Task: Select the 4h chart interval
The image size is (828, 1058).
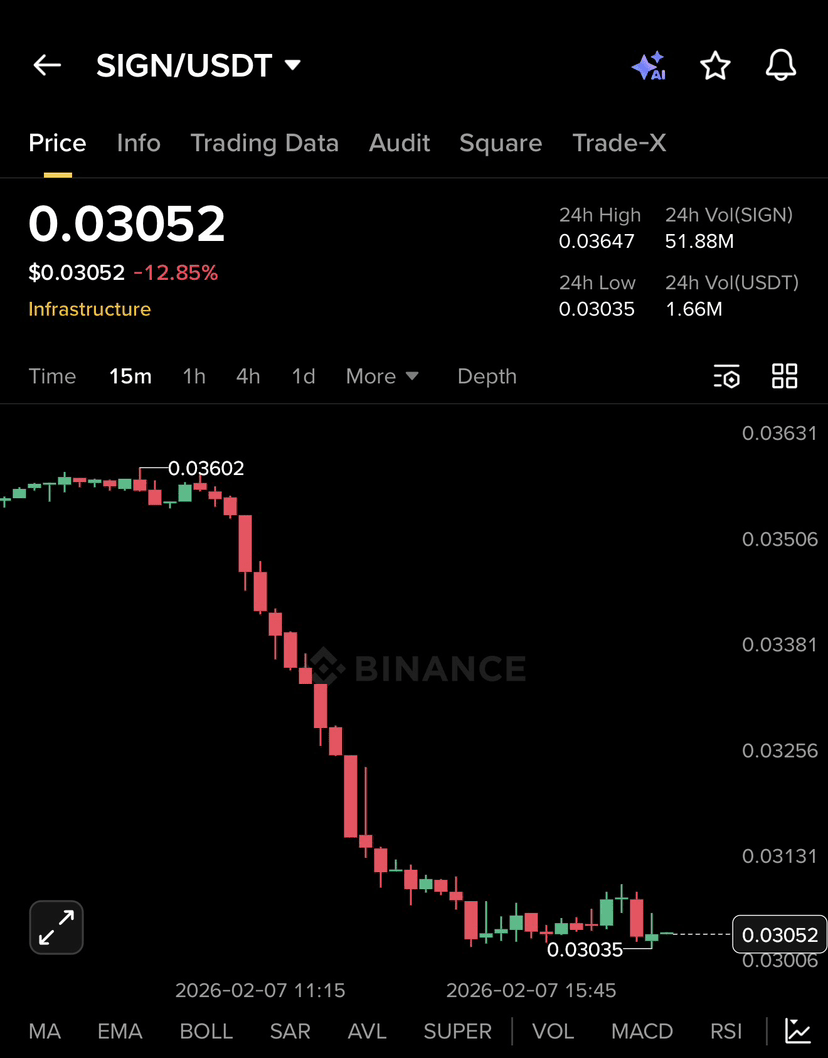Action: coord(248,376)
